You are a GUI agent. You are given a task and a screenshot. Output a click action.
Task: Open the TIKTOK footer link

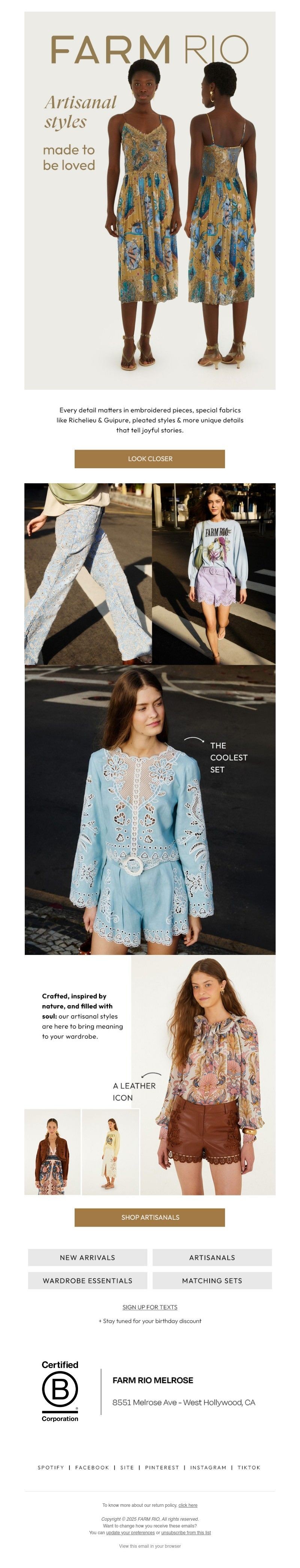(x=249, y=1467)
